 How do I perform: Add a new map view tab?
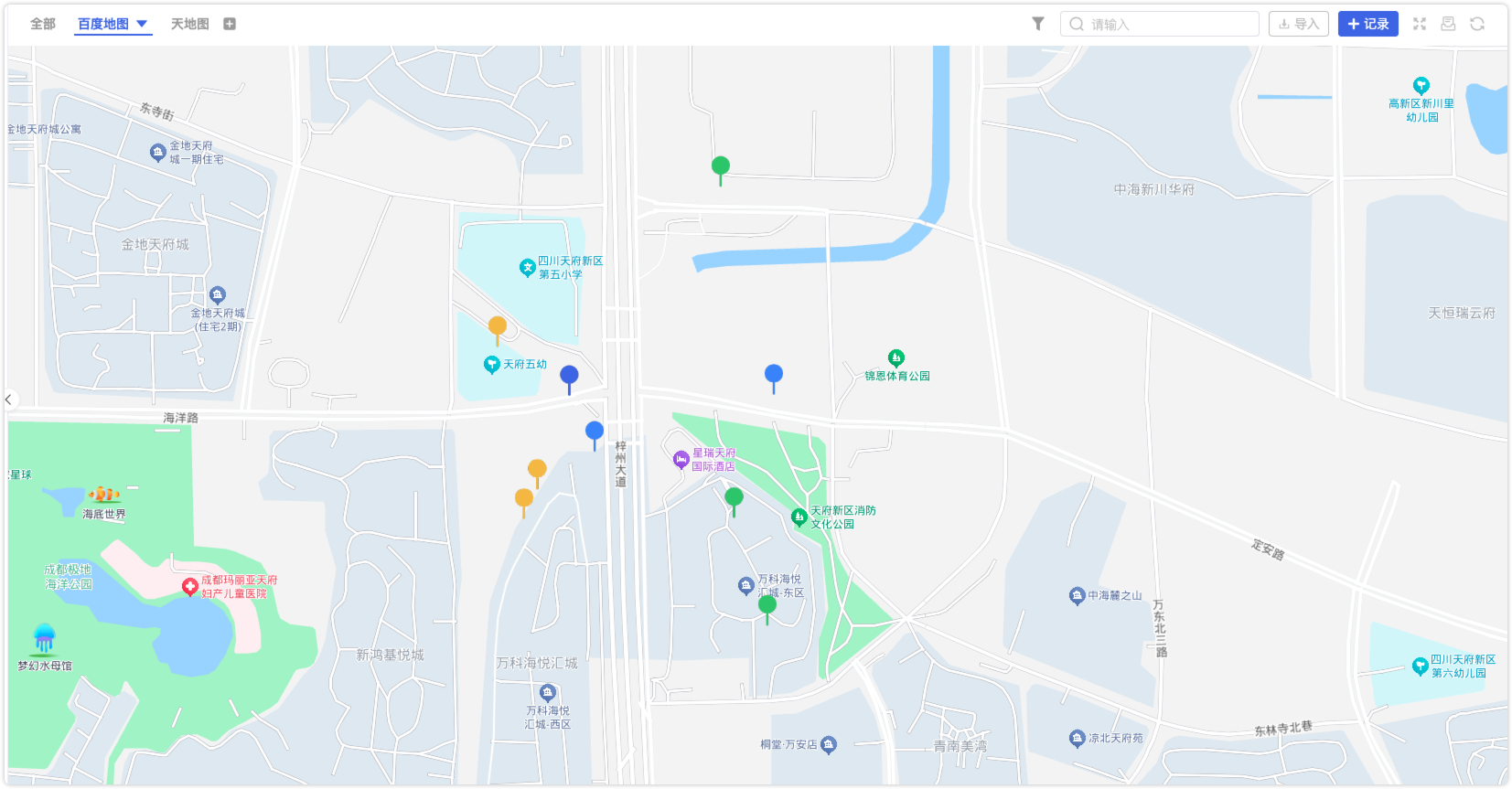pyautogui.click(x=230, y=24)
